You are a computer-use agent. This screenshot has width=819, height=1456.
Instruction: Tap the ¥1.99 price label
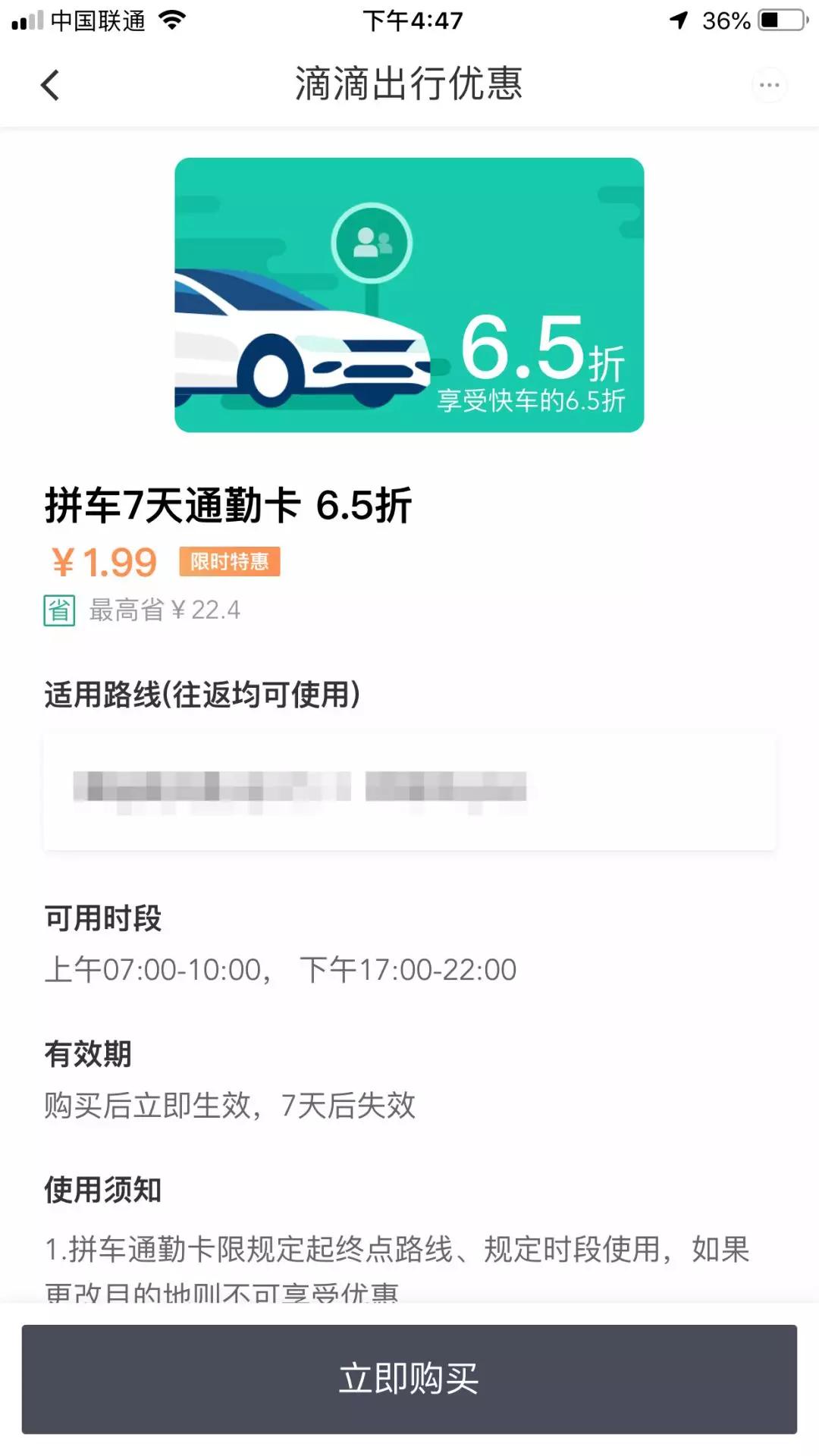tap(107, 563)
